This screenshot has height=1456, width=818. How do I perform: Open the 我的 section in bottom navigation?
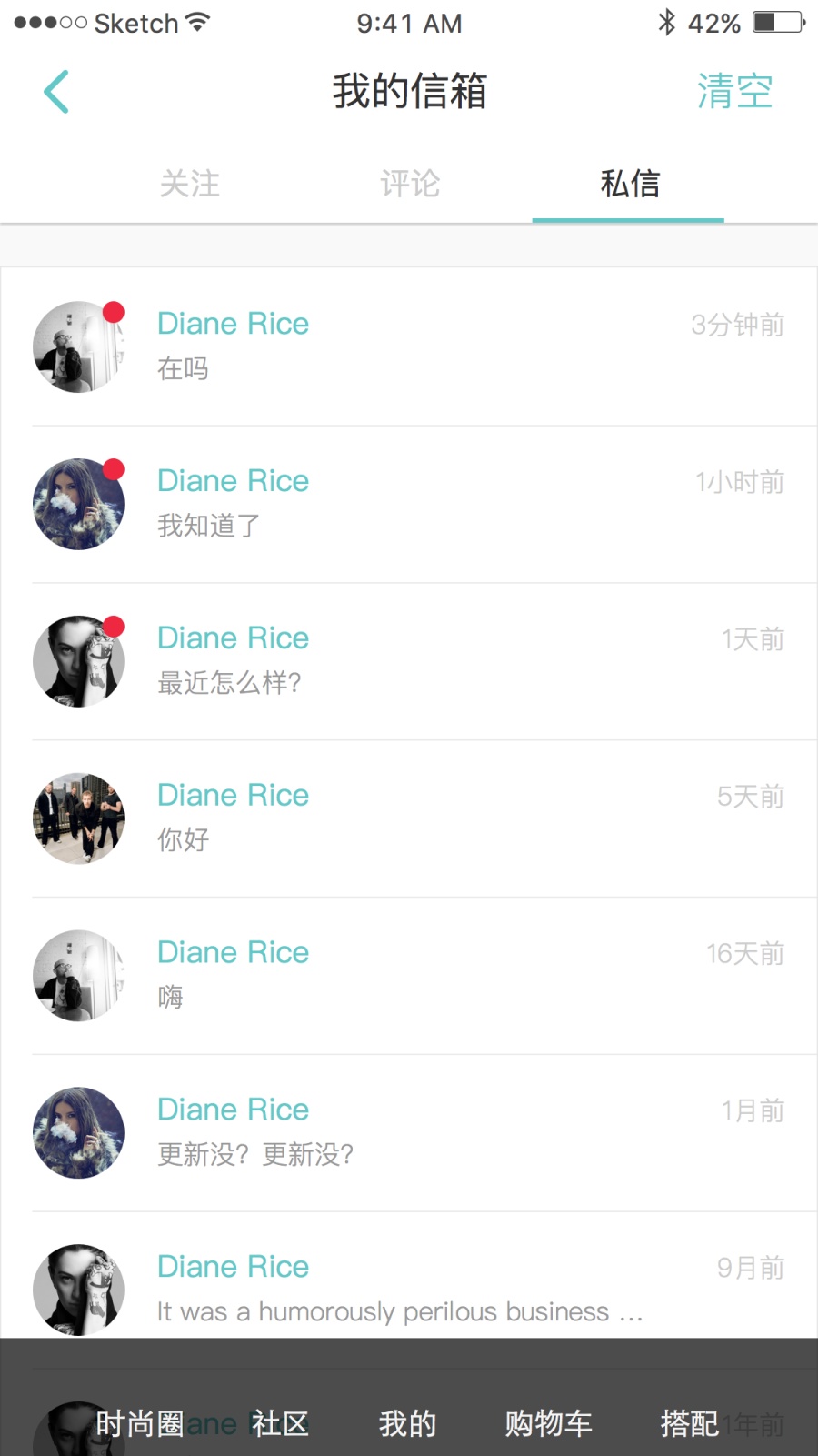[x=408, y=1424]
